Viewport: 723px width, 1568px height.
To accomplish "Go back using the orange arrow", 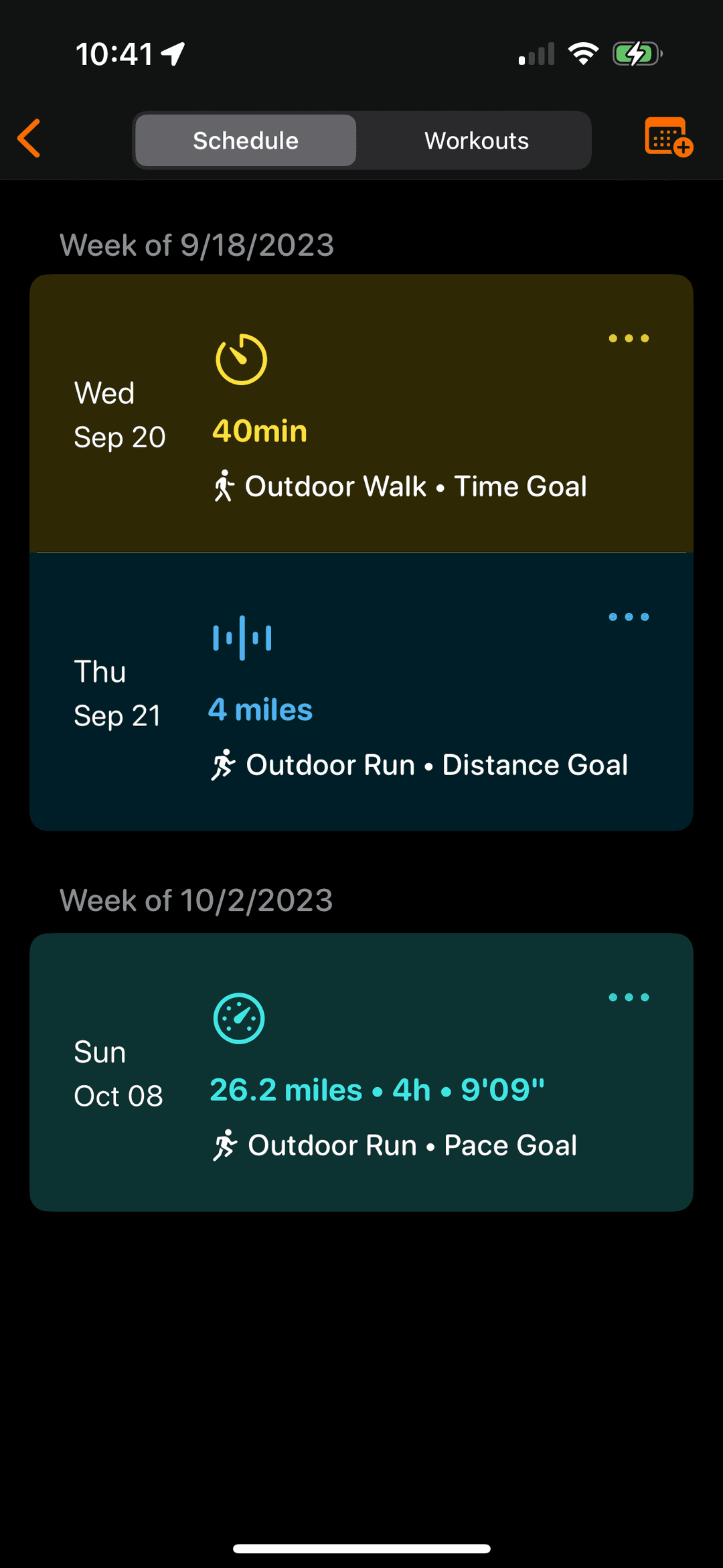I will click(x=29, y=139).
